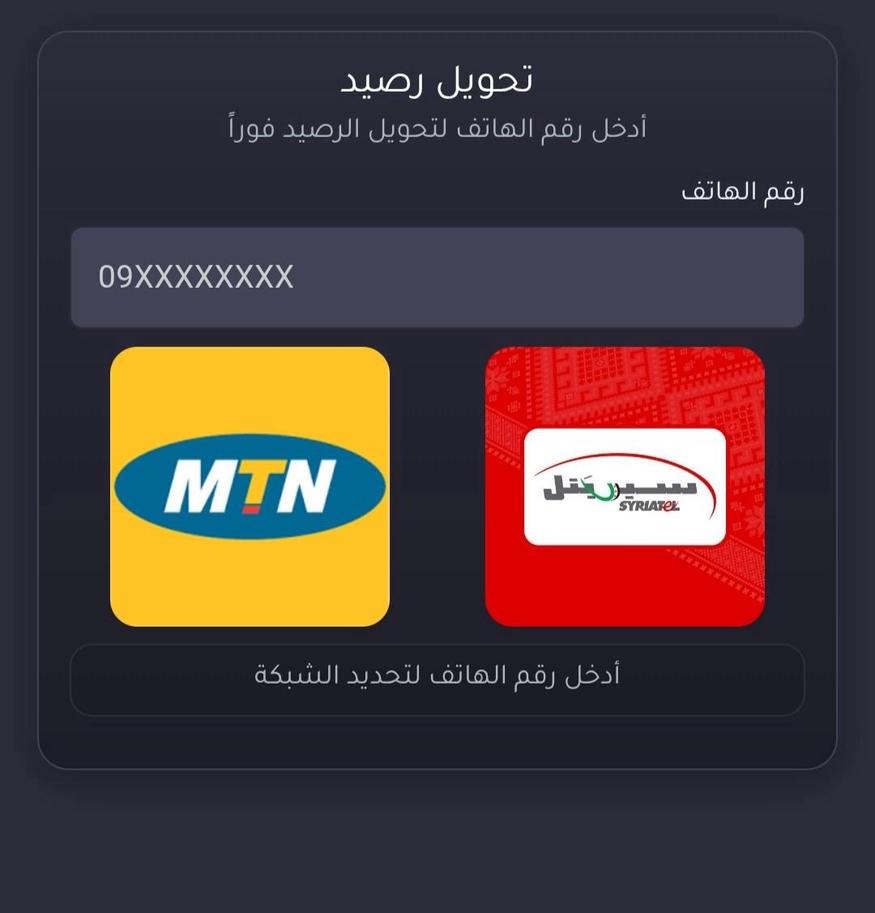The height and width of the screenshot is (913, 875).
Task: Select the Syriatel network tile
Action: 624,486
